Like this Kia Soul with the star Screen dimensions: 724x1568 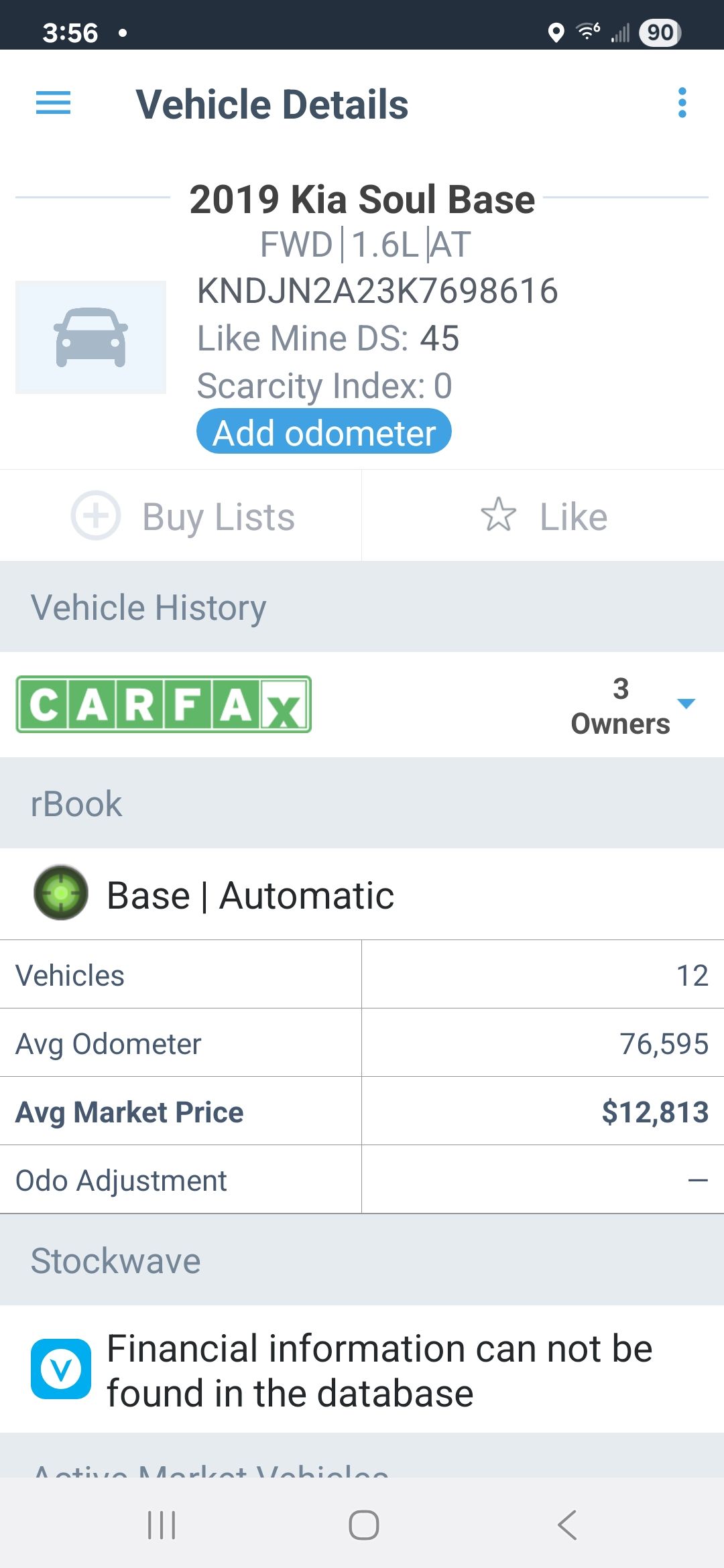tap(544, 516)
